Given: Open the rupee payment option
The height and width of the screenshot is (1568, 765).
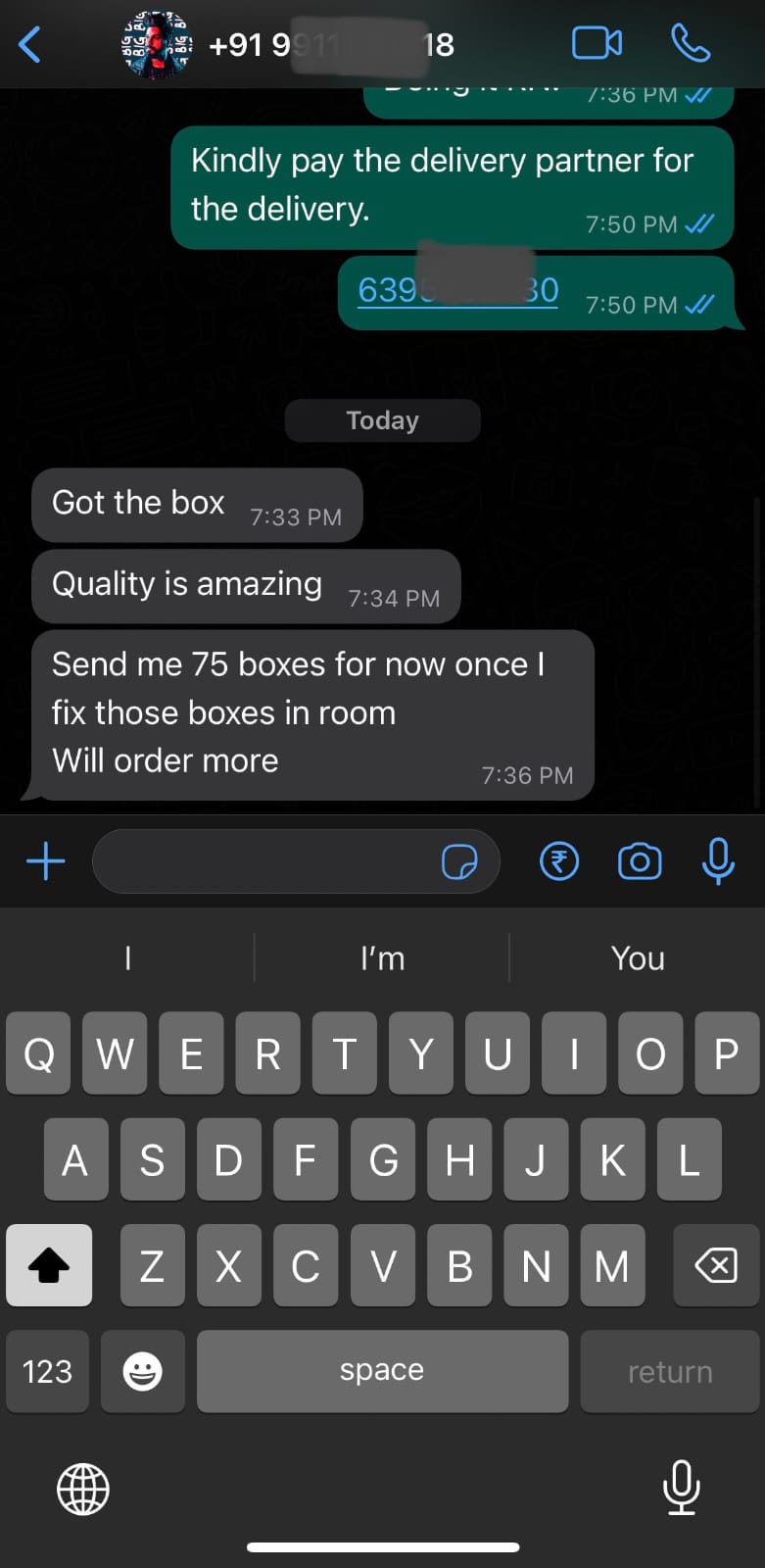Looking at the screenshot, I should [x=559, y=861].
